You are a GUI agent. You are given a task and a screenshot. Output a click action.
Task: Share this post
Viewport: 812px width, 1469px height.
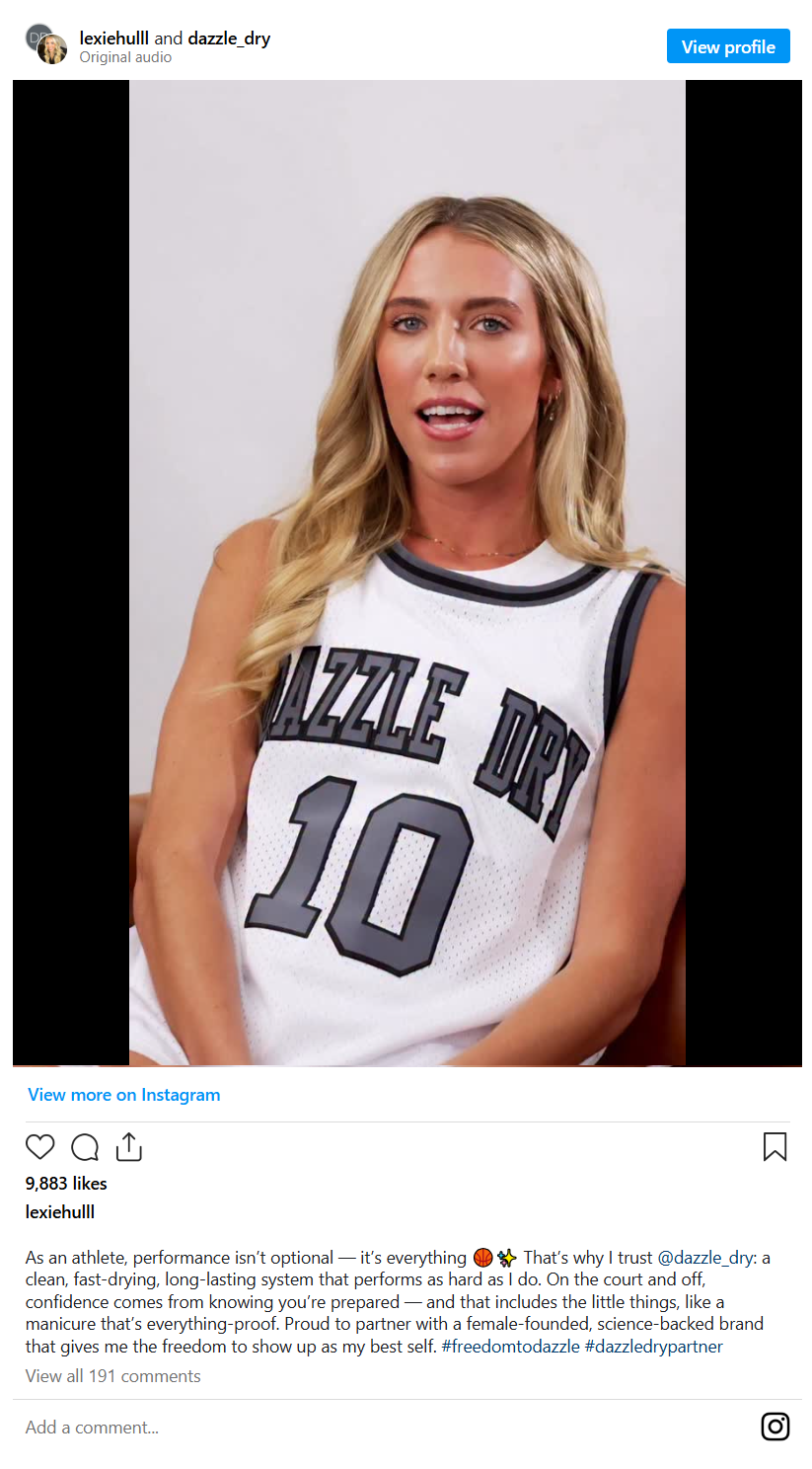coord(129,1147)
